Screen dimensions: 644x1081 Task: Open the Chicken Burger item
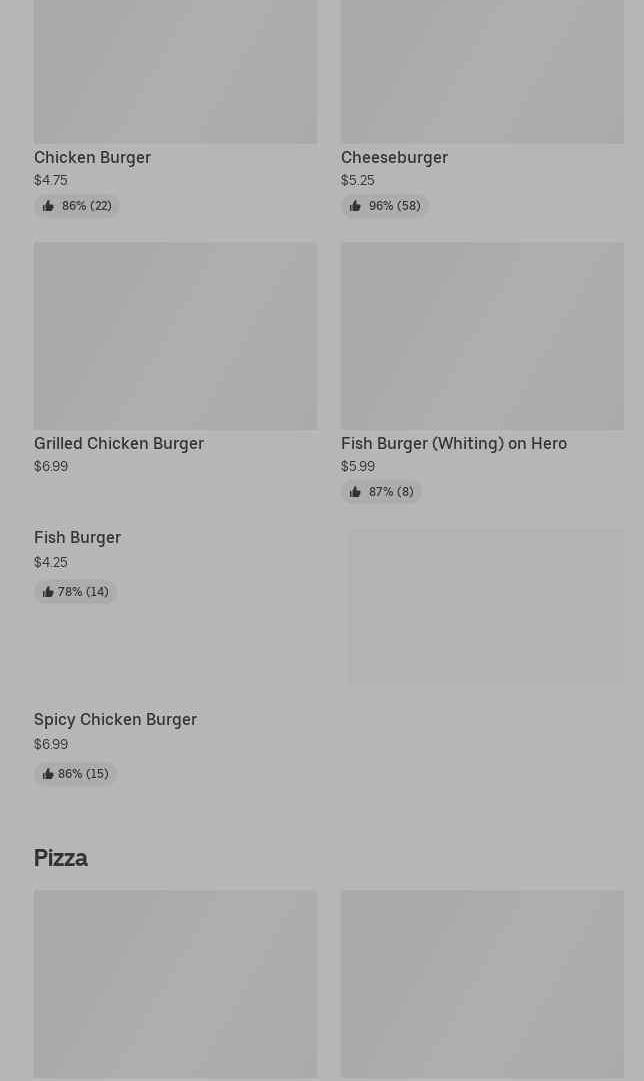click(92, 157)
